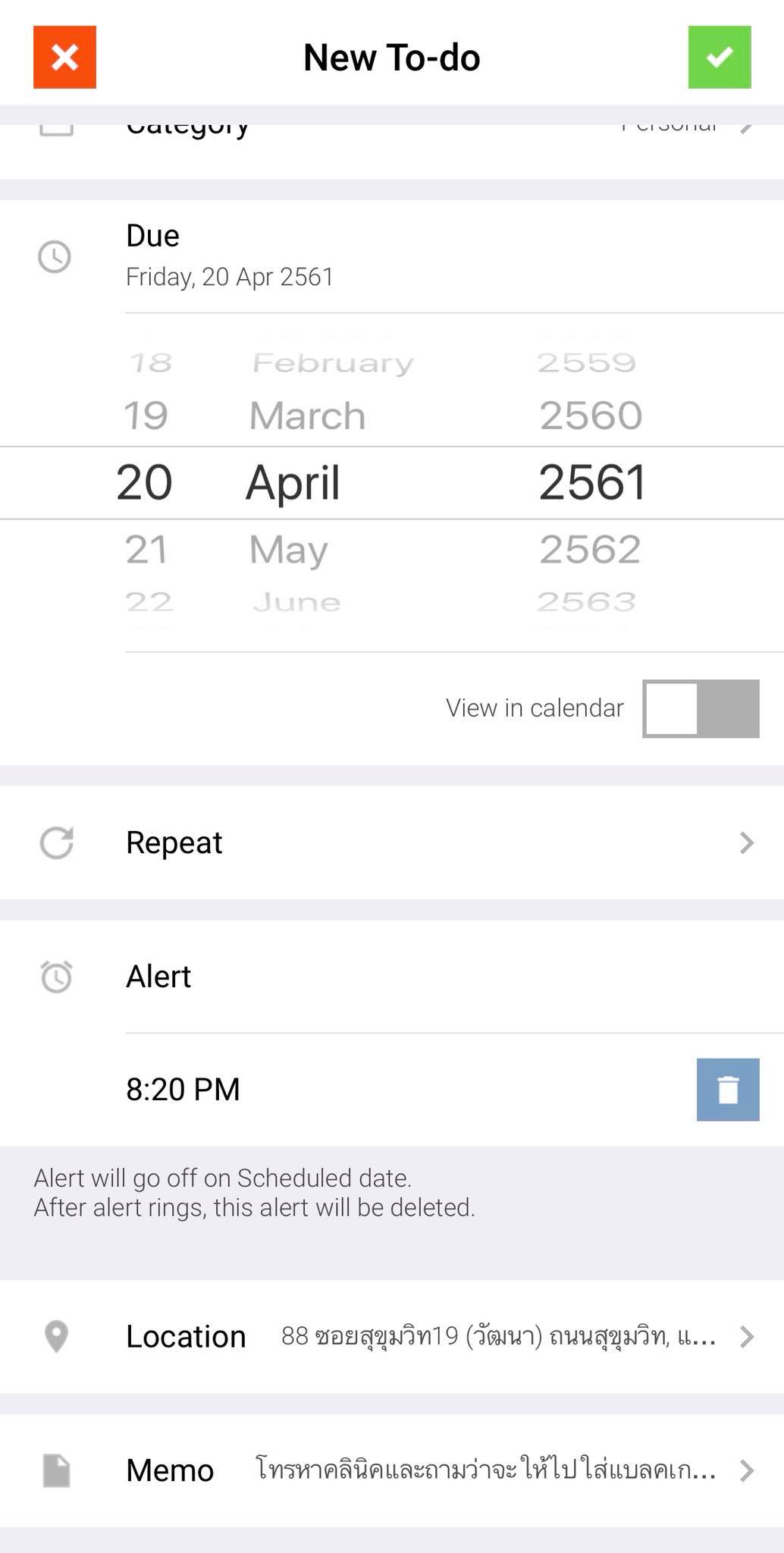Choose March in the month picker
The image size is (784, 1553).
(x=308, y=416)
